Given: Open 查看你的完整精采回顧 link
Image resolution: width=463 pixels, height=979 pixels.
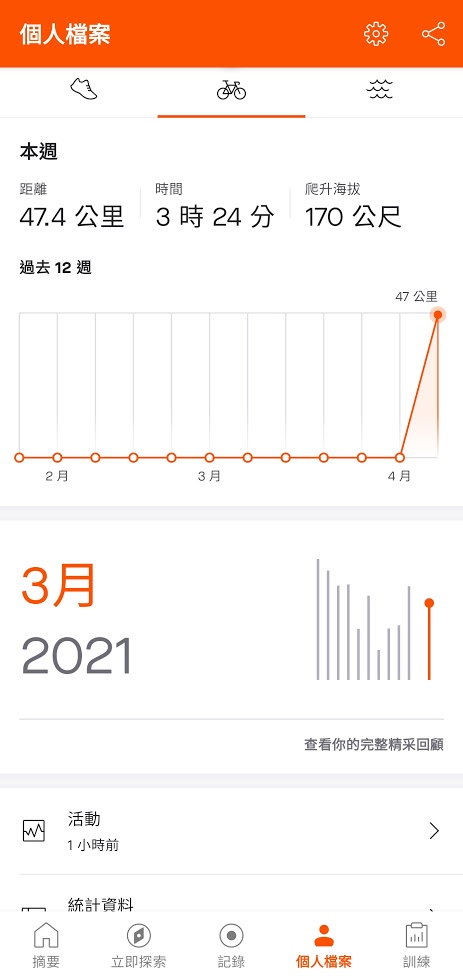Looking at the screenshot, I should [x=374, y=745].
